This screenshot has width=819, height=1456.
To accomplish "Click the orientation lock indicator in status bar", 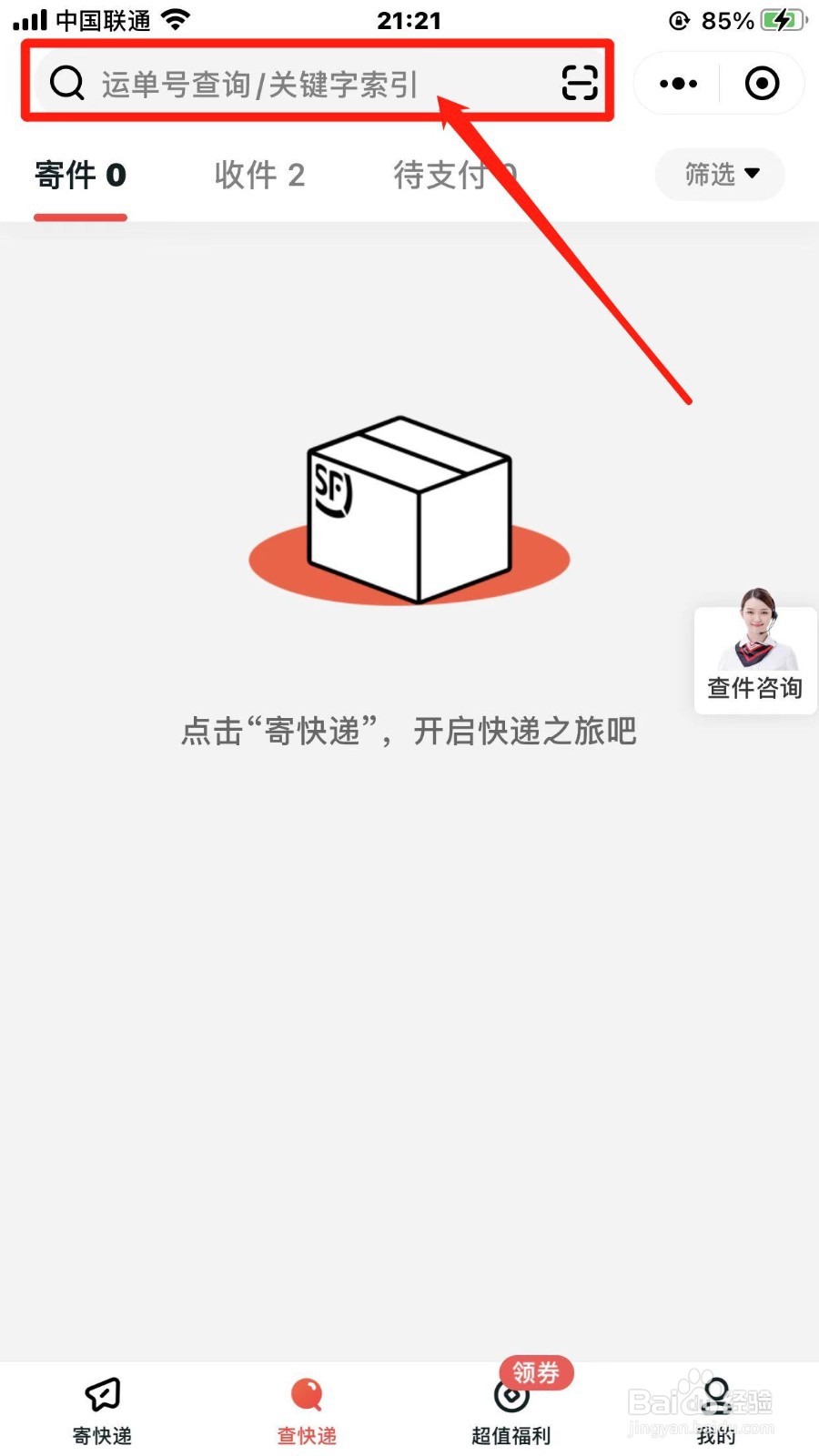I will pyautogui.click(x=677, y=19).
